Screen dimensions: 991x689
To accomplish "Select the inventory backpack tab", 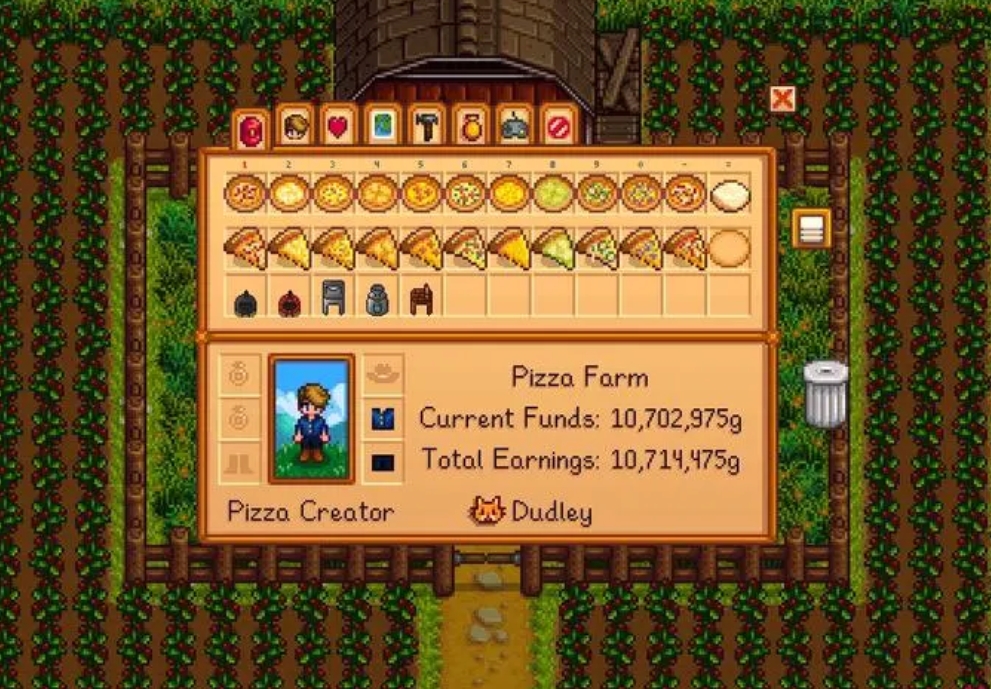I will [x=251, y=129].
